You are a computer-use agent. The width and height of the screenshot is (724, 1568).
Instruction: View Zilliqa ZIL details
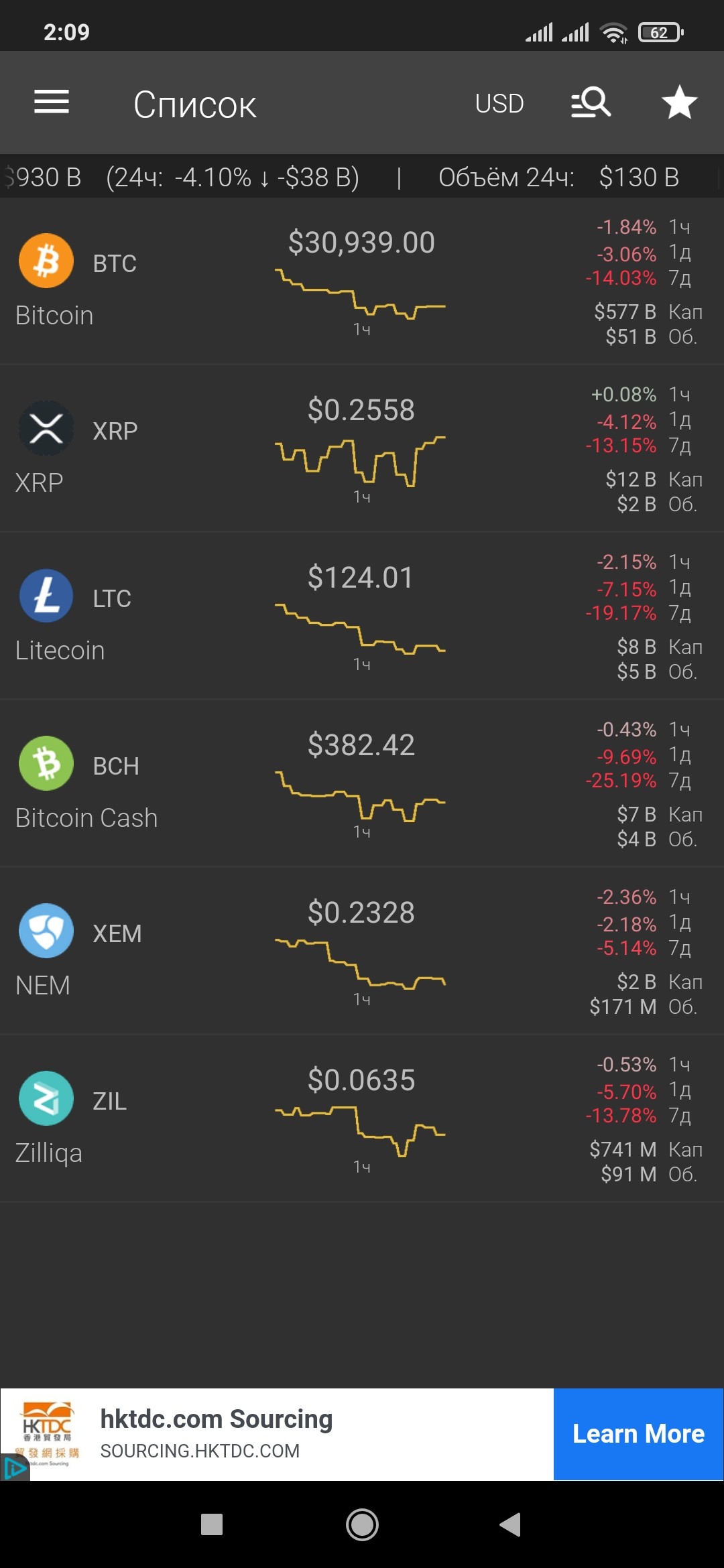click(x=362, y=1118)
